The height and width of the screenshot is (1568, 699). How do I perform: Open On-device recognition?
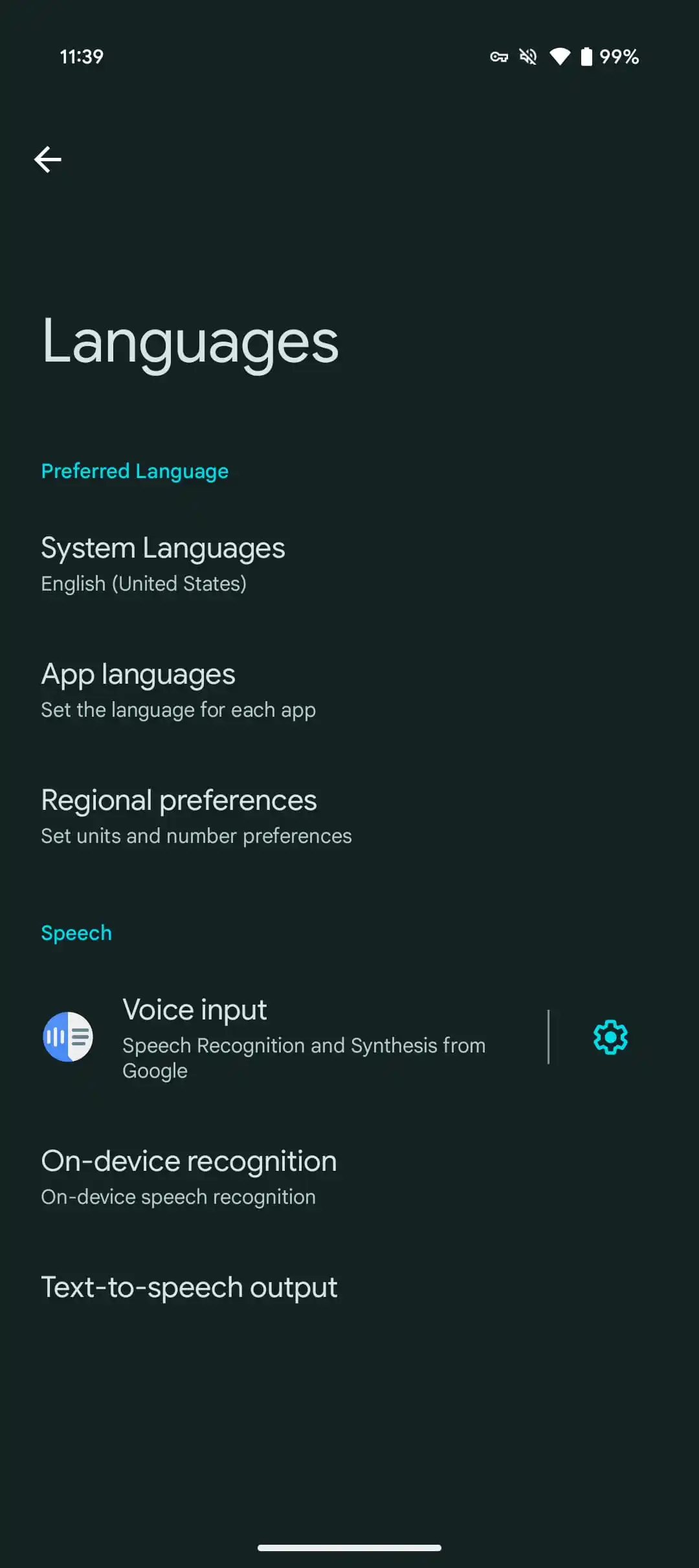[188, 1177]
